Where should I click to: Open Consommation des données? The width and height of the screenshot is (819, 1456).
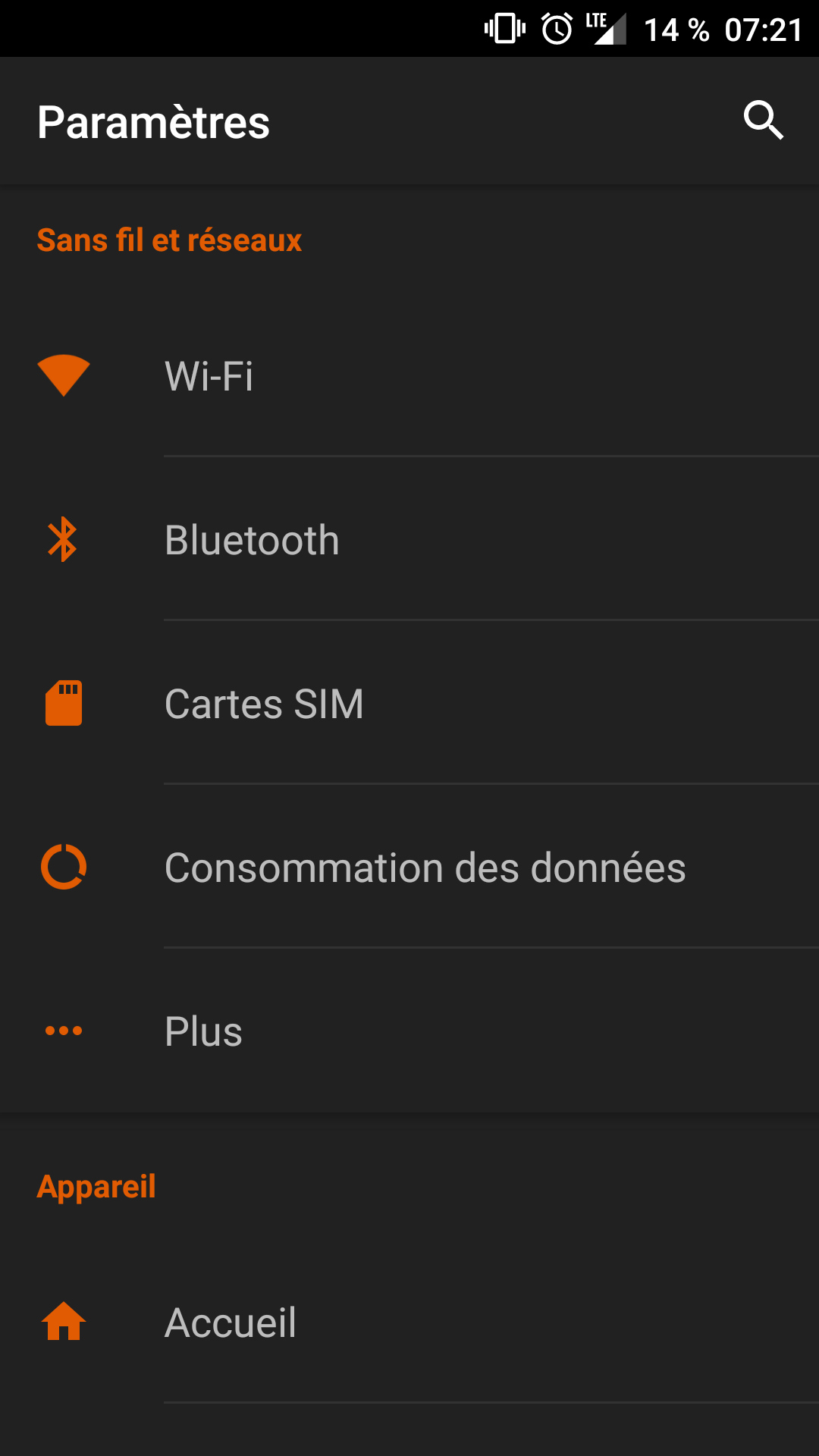425,868
